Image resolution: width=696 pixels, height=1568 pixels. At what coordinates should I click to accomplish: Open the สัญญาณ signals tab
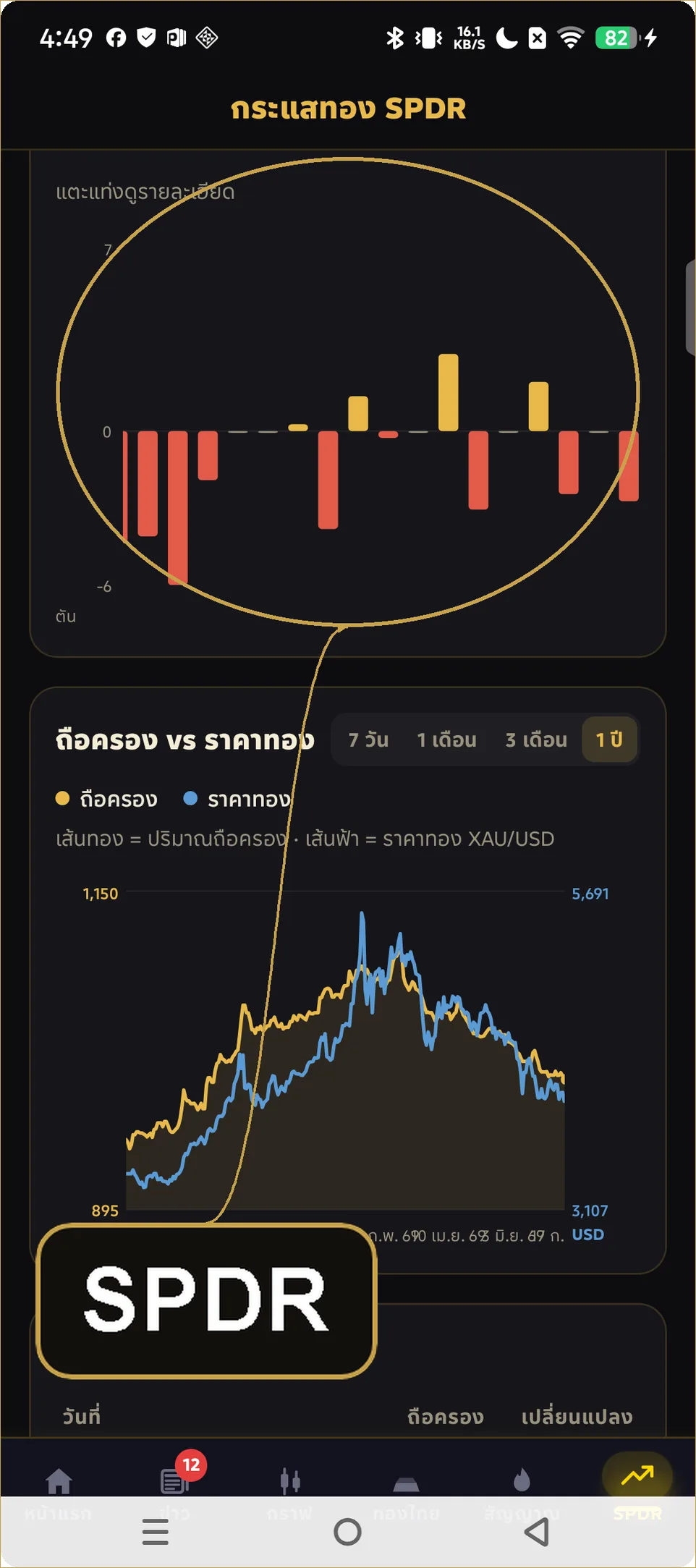click(x=522, y=1491)
